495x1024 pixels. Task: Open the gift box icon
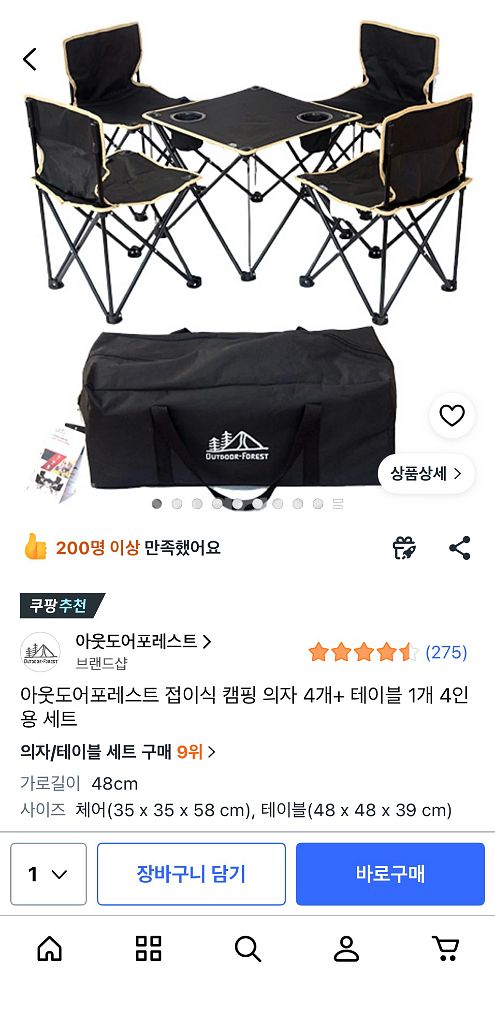click(404, 547)
